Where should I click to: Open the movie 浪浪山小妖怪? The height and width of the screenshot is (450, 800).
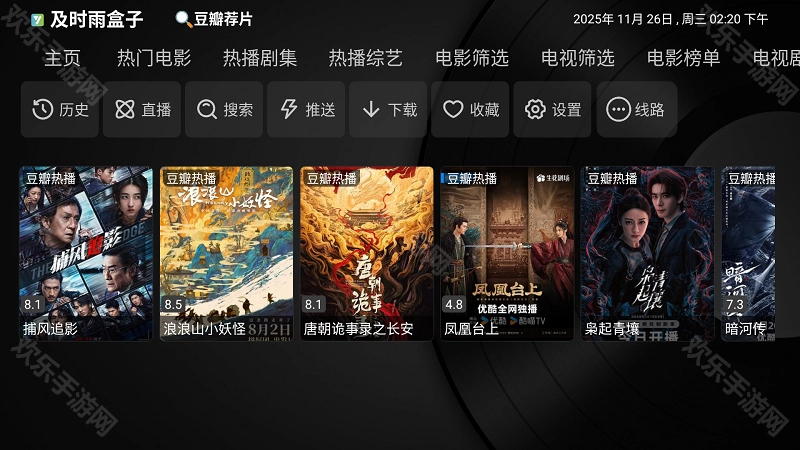226,253
